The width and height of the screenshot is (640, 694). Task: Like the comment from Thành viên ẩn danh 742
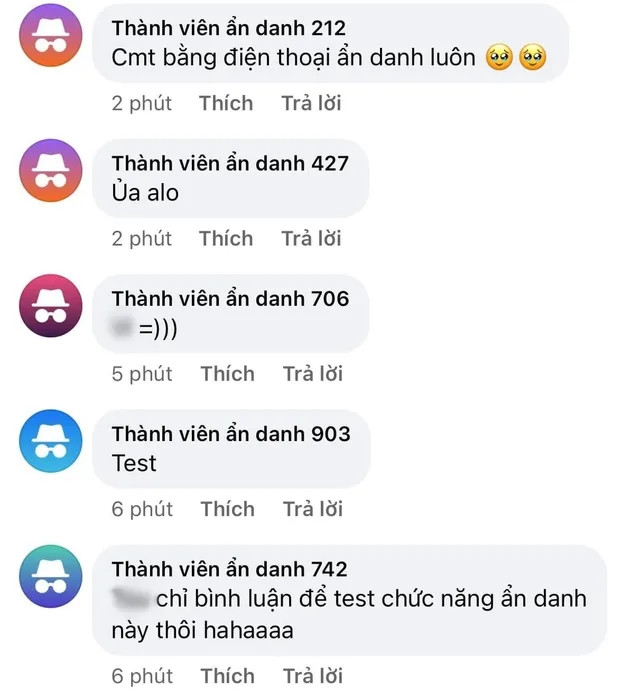[x=227, y=675]
